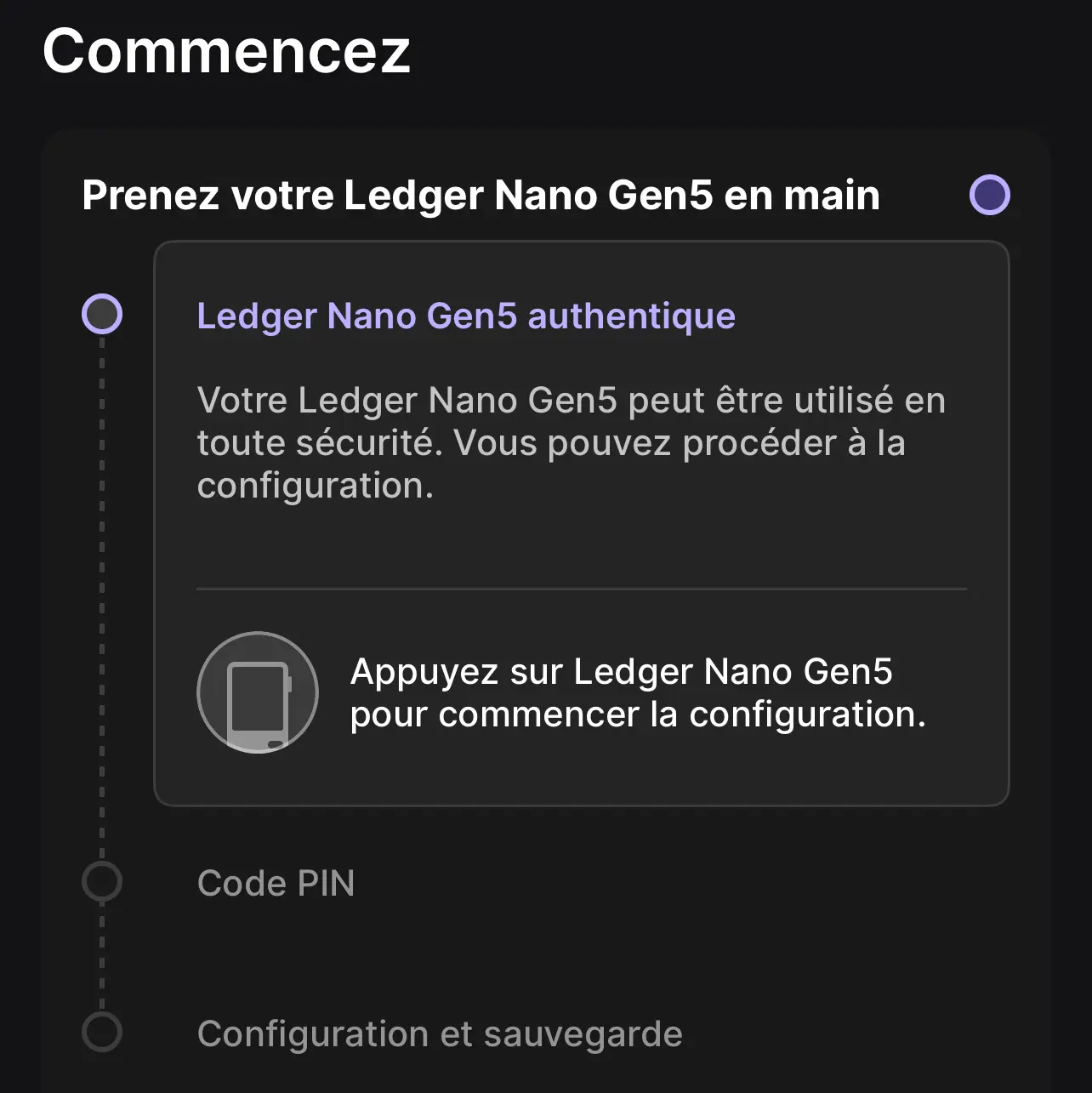The width and height of the screenshot is (1092, 1093).
Task: Expand the Configuration et sauvegarde step
Action: click(x=439, y=1032)
